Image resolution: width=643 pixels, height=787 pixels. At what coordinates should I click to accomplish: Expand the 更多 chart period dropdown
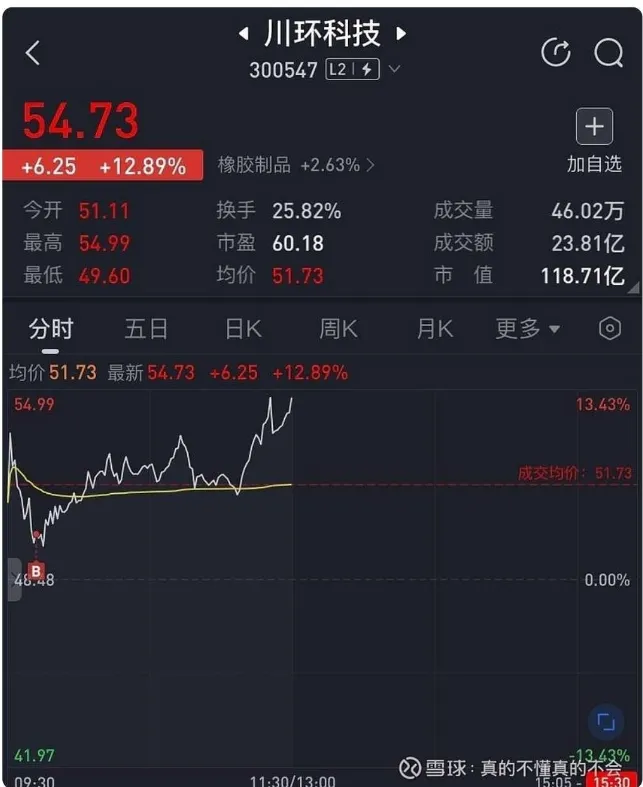[x=527, y=329]
